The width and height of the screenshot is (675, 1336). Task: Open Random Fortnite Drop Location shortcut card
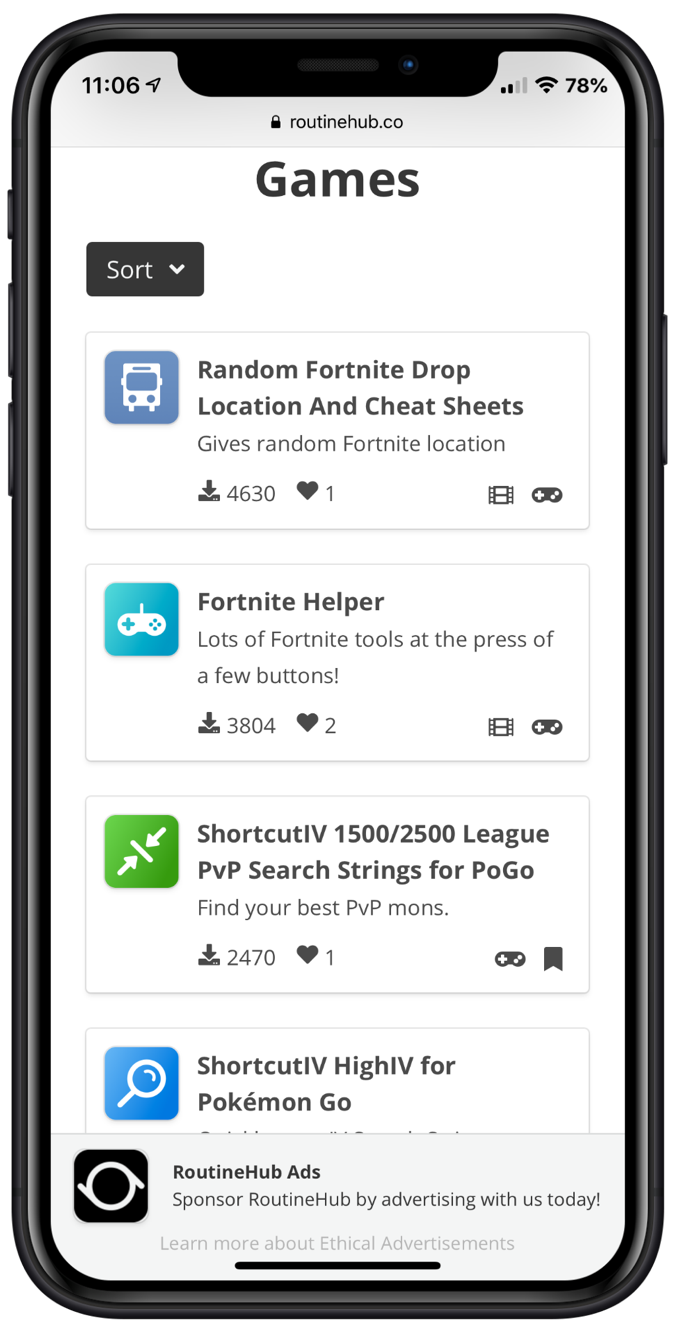359,388
